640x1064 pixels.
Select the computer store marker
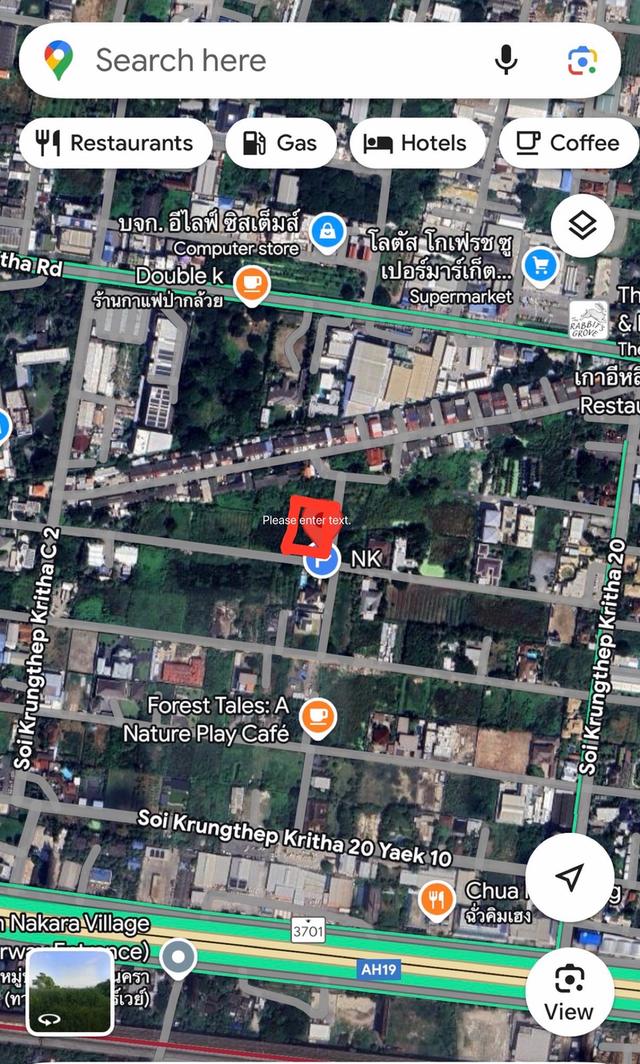click(x=327, y=233)
